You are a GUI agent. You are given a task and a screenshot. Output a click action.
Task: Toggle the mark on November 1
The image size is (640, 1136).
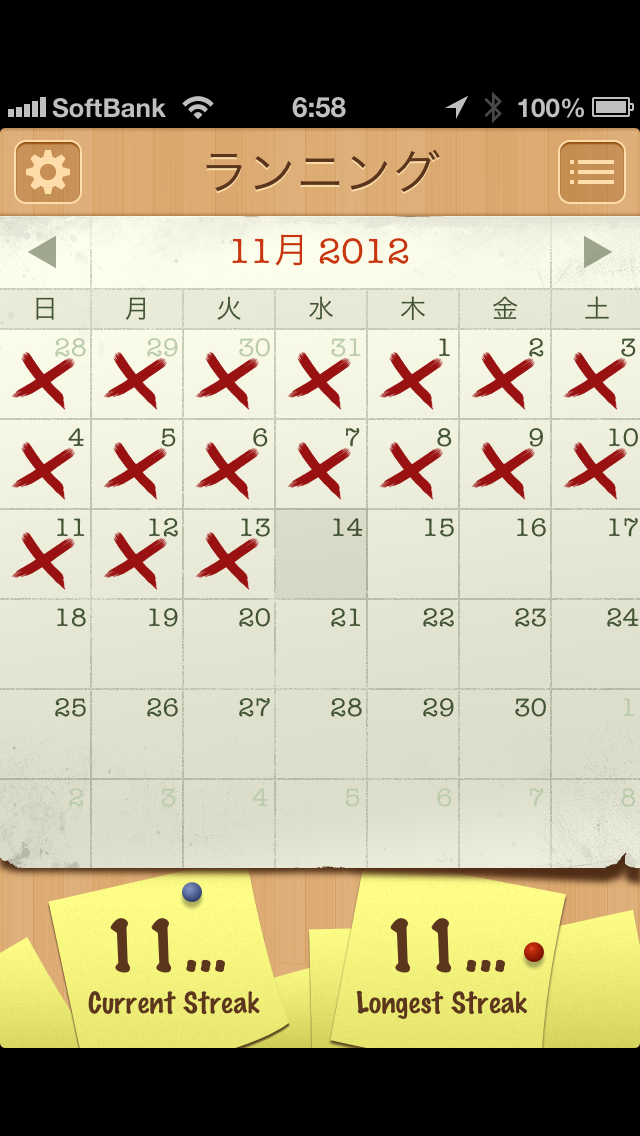(x=413, y=375)
